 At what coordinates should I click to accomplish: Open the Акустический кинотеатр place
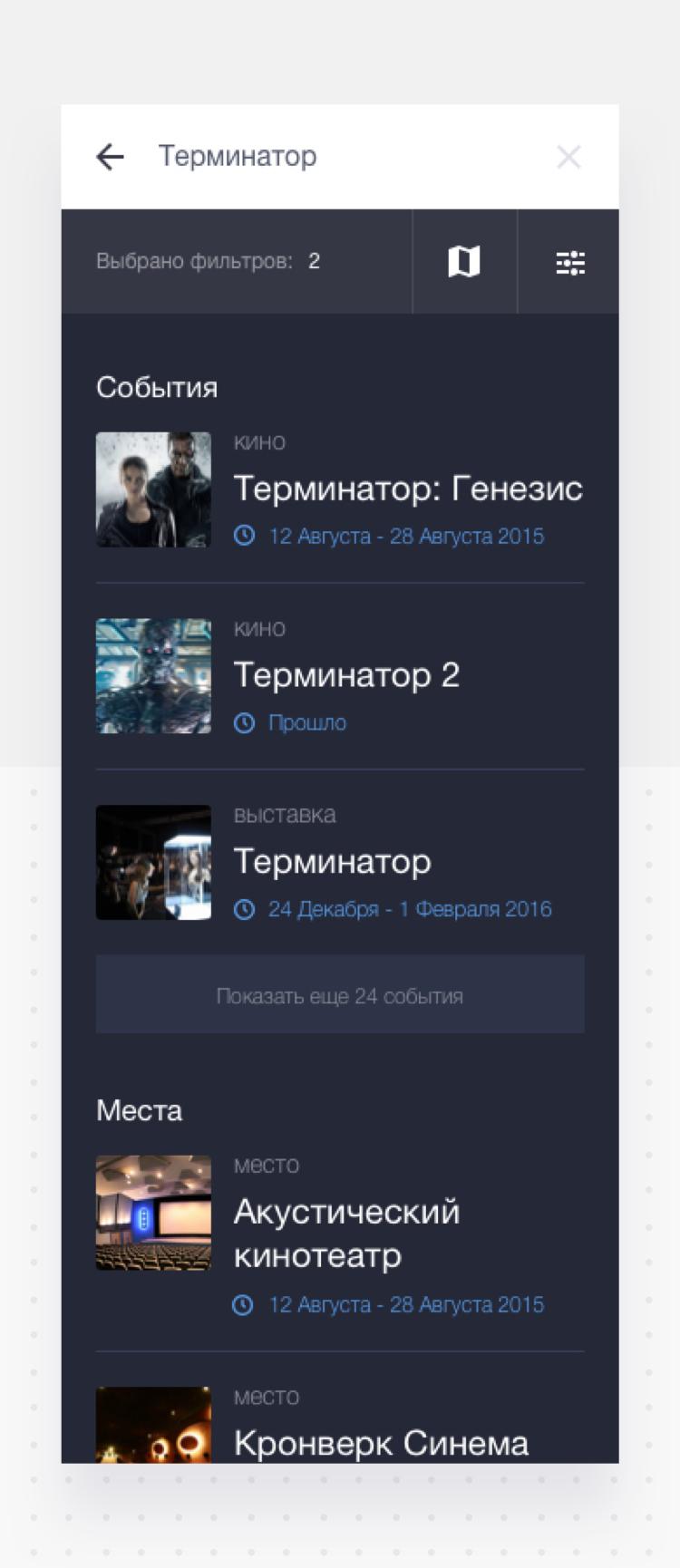coord(346,1233)
